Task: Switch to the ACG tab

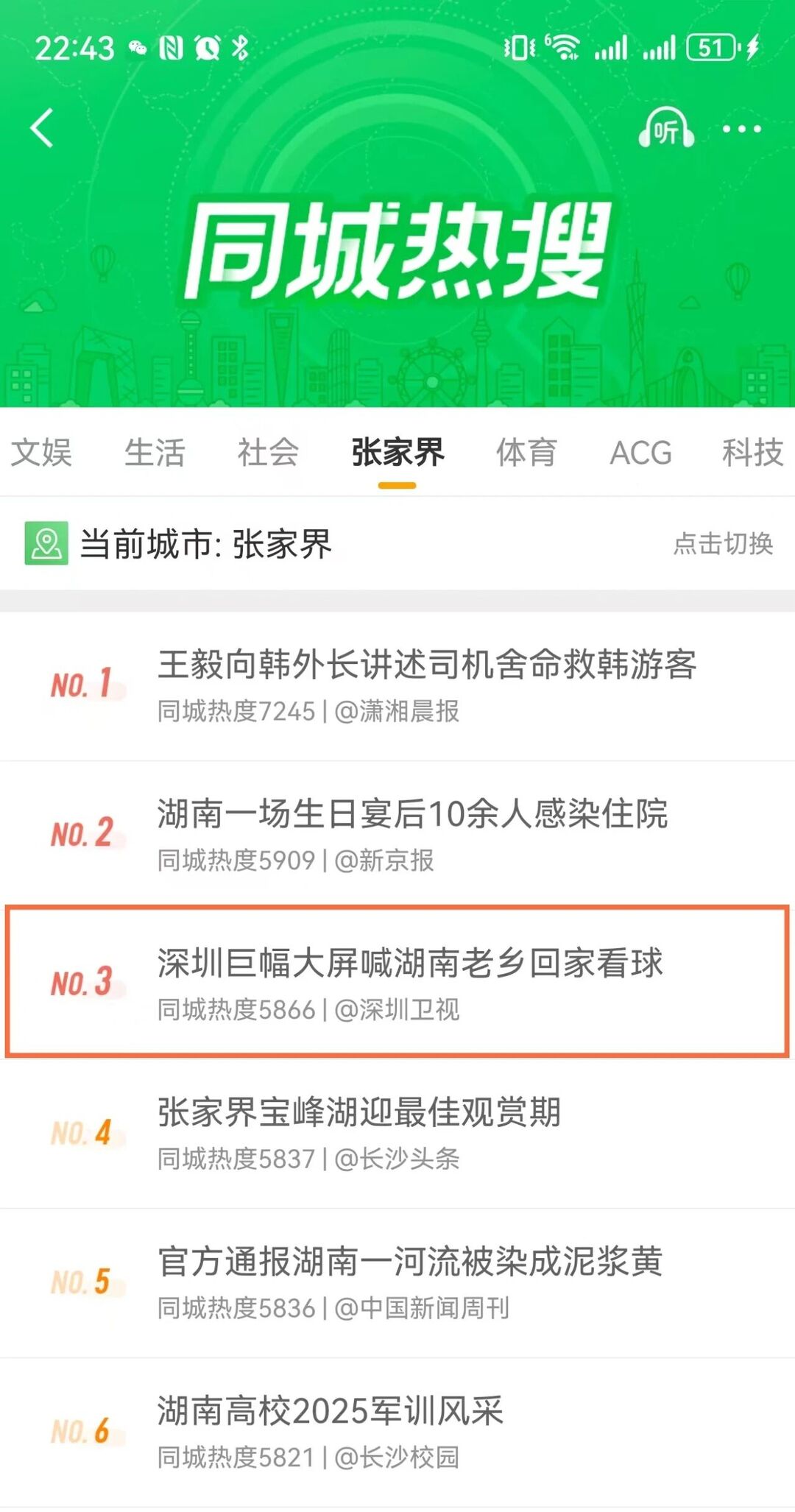Action: (640, 452)
